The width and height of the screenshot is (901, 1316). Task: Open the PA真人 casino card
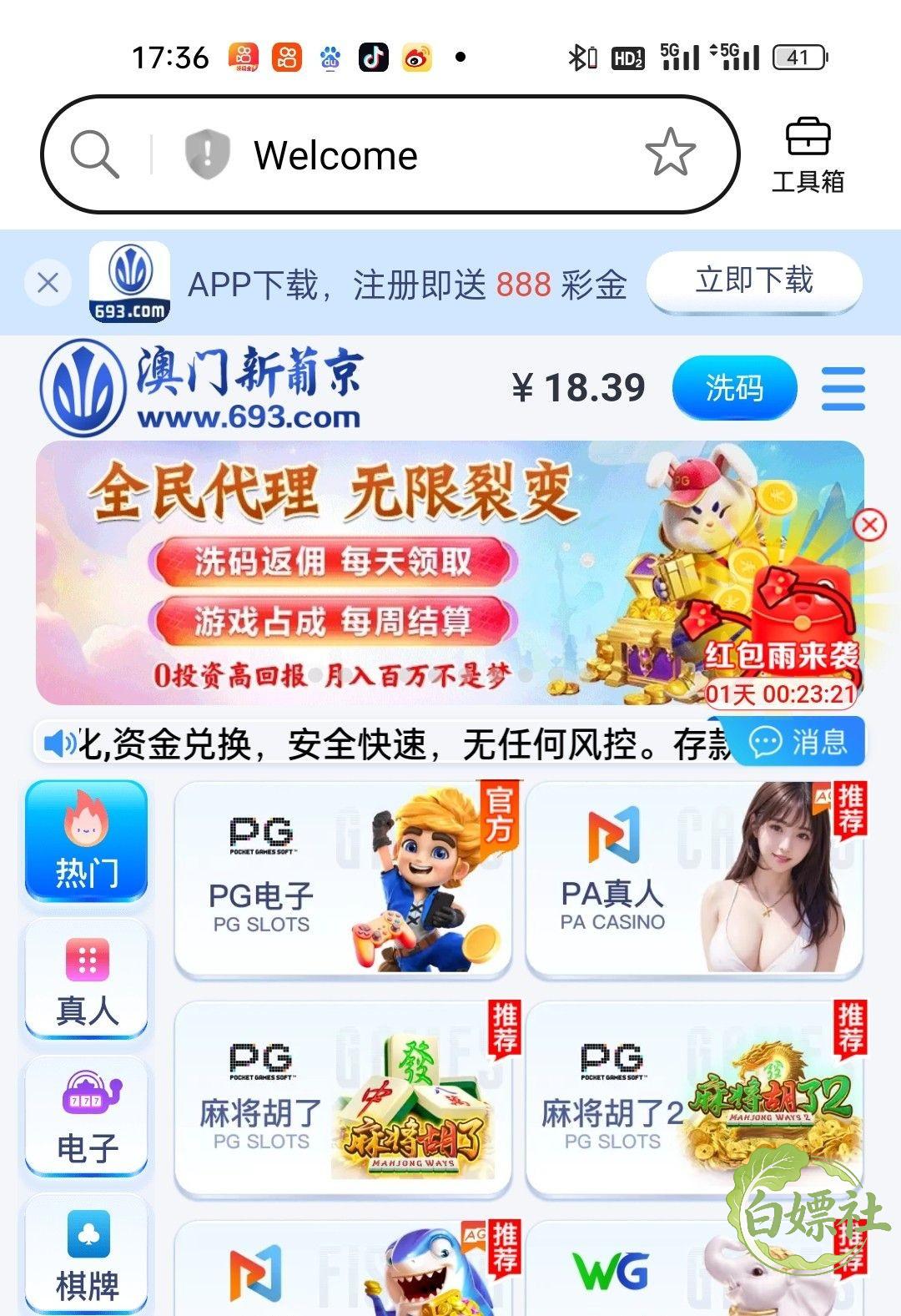694,879
